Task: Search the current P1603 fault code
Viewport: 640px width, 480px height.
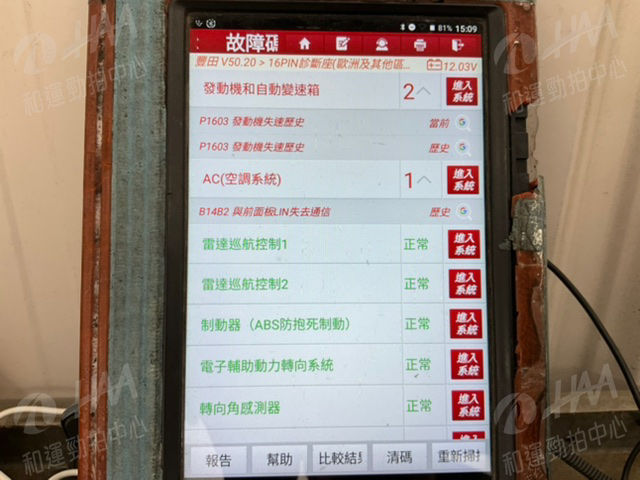Action: (x=464, y=122)
